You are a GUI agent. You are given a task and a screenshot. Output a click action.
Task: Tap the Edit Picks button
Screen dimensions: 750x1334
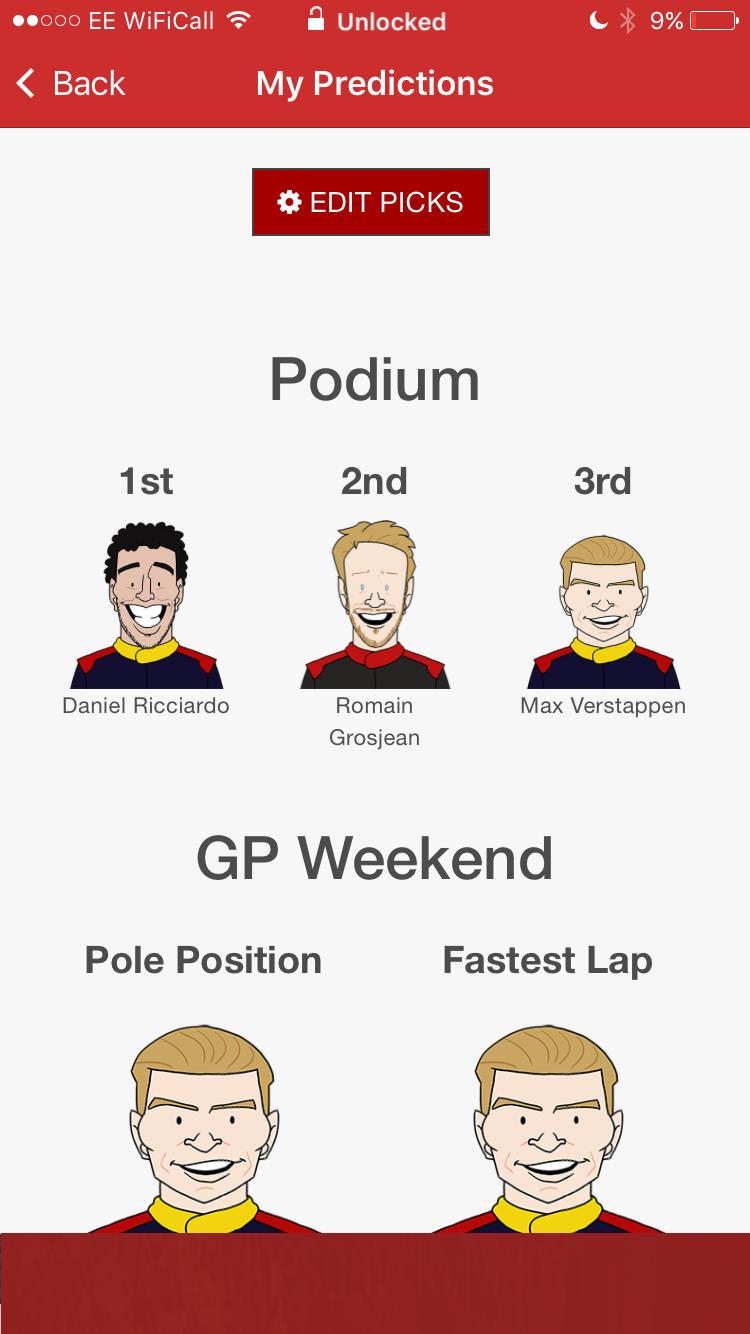coord(371,202)
